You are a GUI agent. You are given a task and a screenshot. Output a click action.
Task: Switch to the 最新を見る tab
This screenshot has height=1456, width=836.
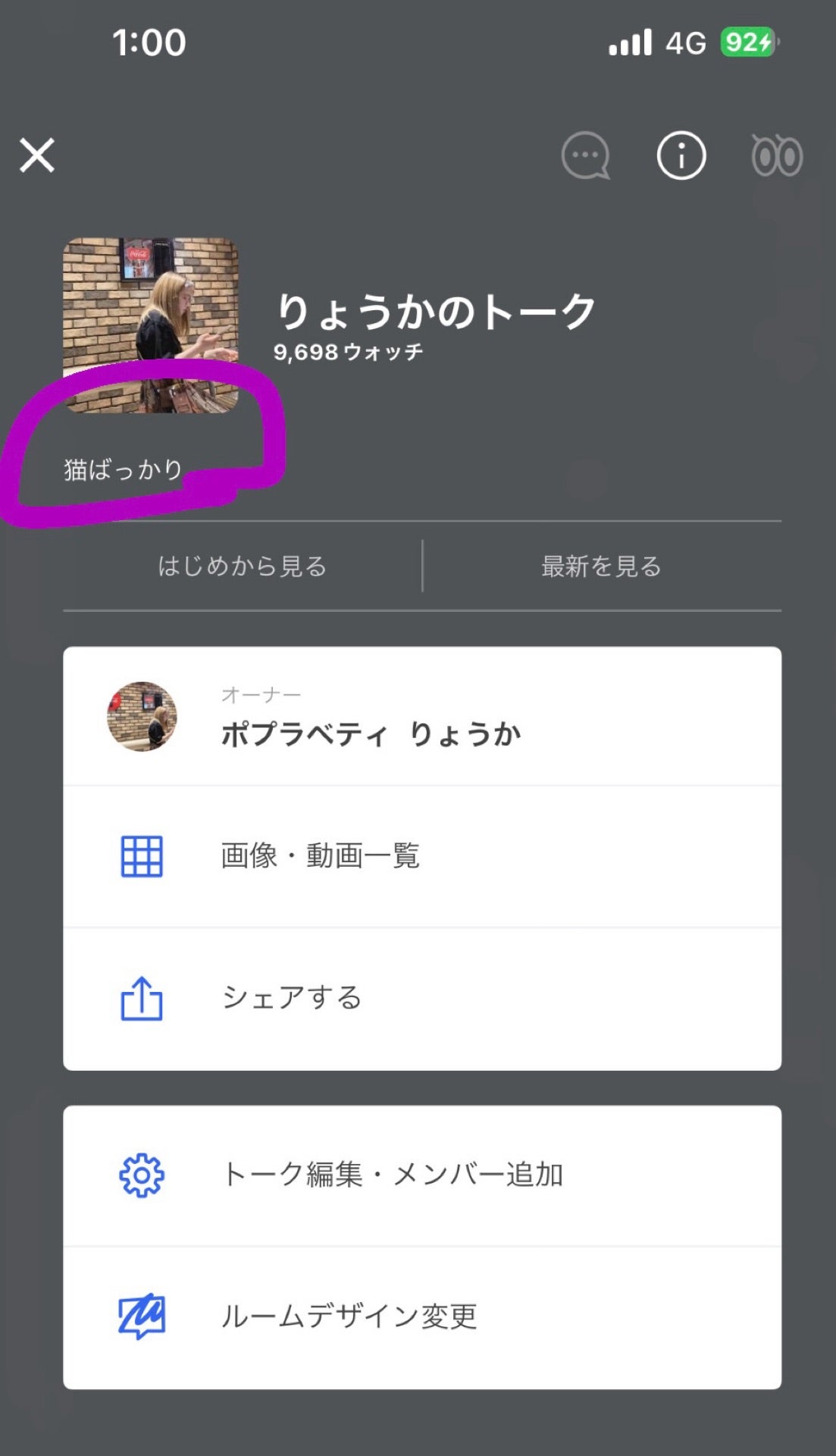pyautogui.click(x=600, y=565)
